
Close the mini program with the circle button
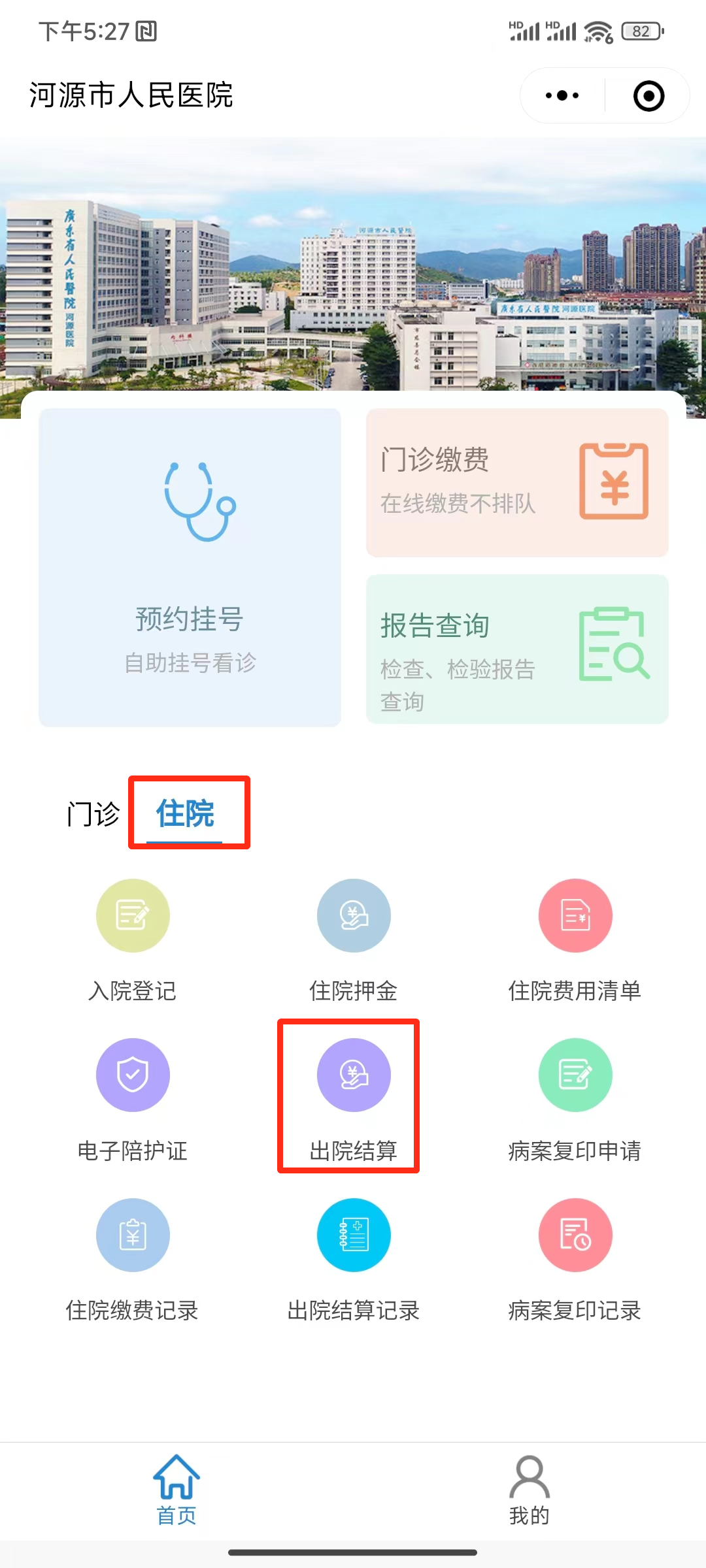pyautogui.click(x=648, y=96)
